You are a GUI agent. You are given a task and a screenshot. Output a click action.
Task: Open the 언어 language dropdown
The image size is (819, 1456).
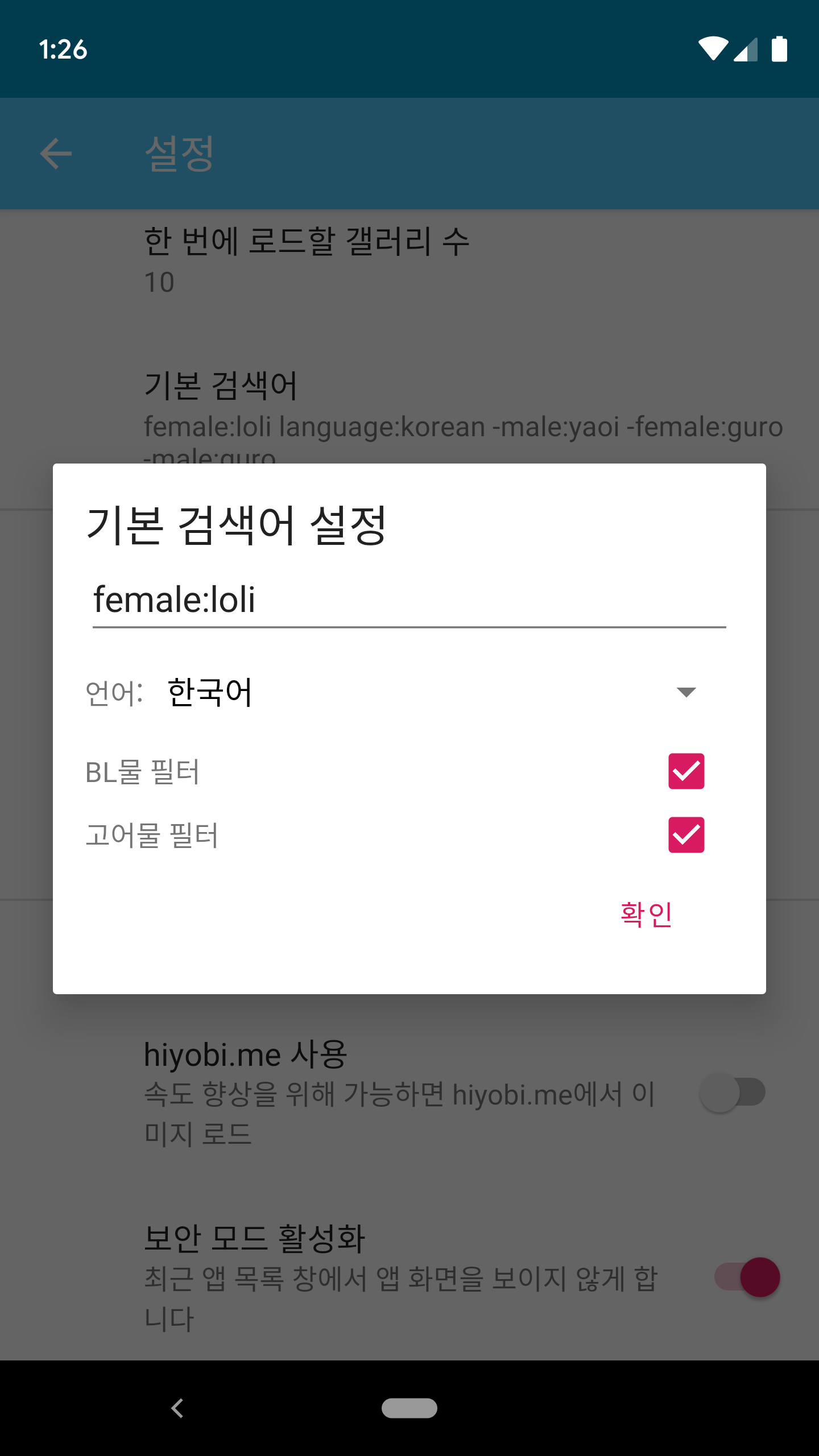[x=432, y=692]
